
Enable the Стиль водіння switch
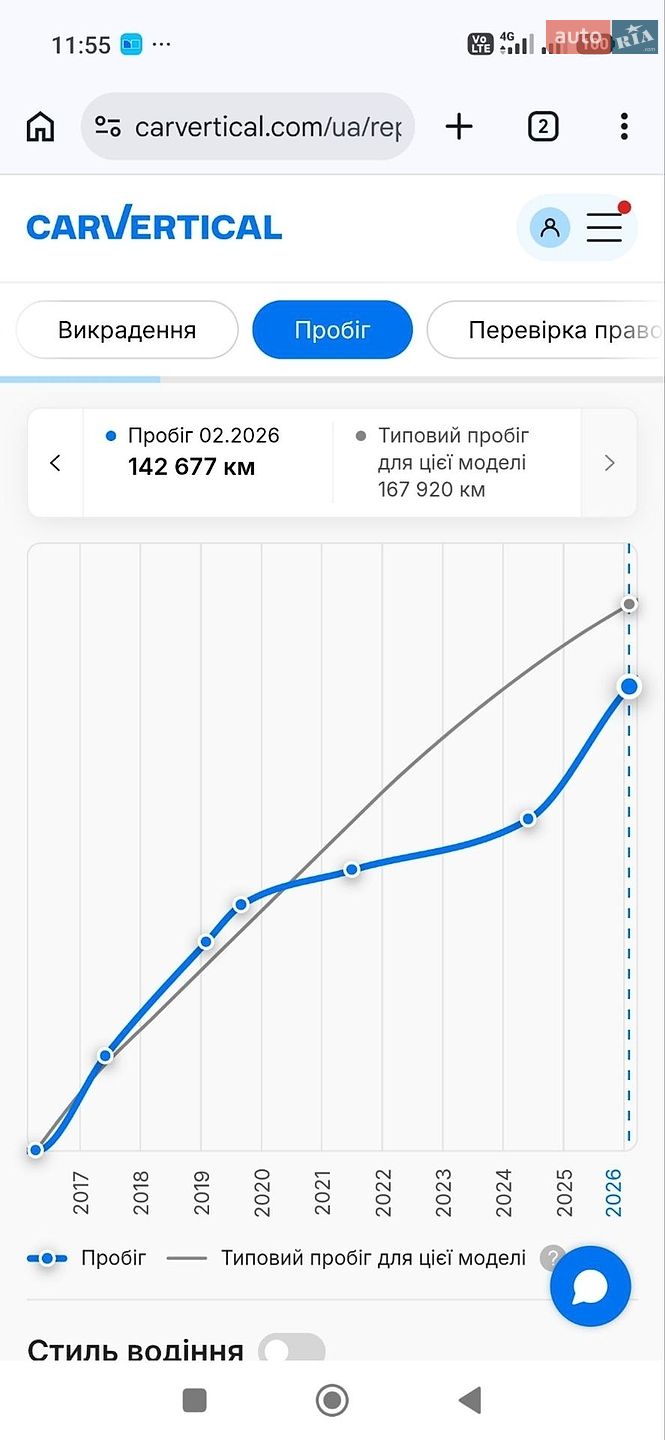point(292,1349)
